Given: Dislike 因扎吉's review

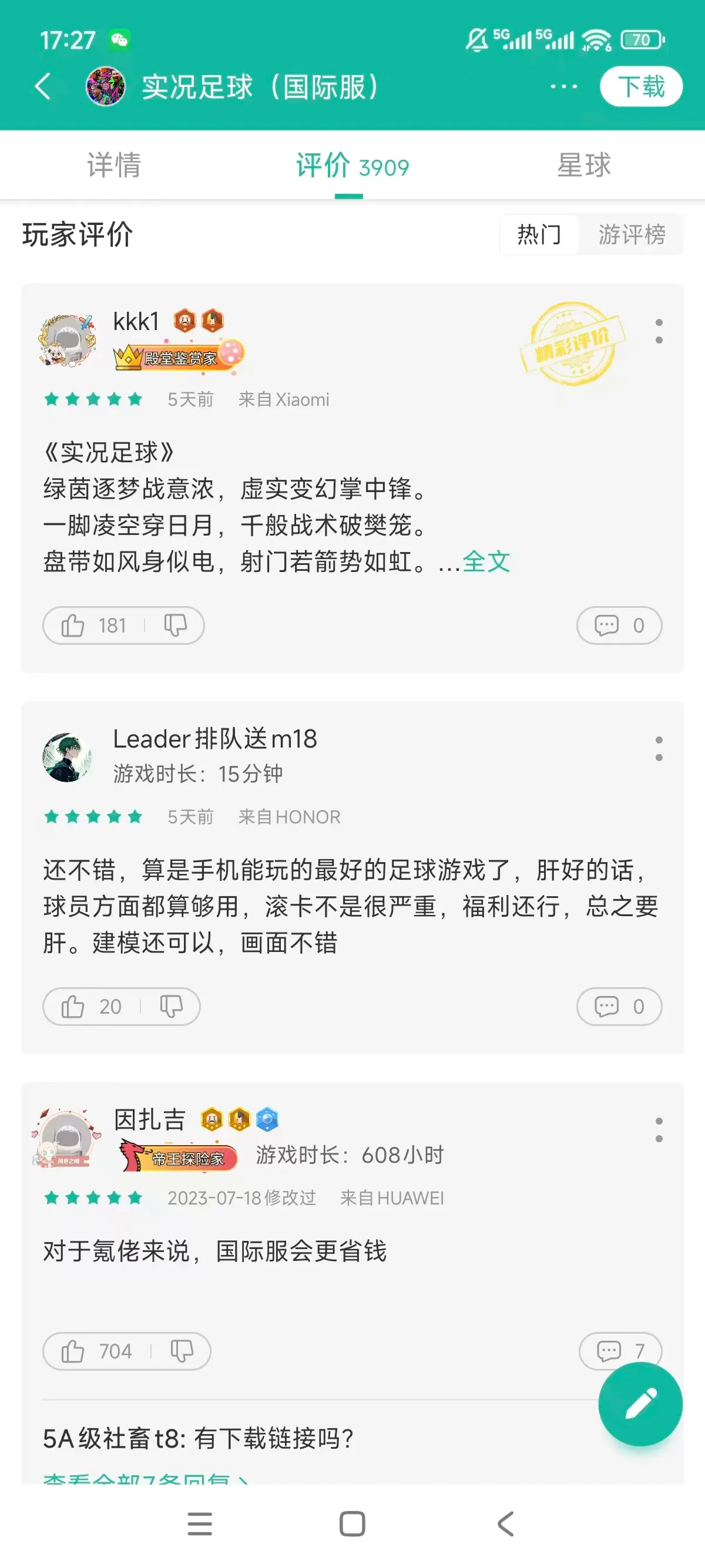Looking at the screenshot, I should [182, 1351].
